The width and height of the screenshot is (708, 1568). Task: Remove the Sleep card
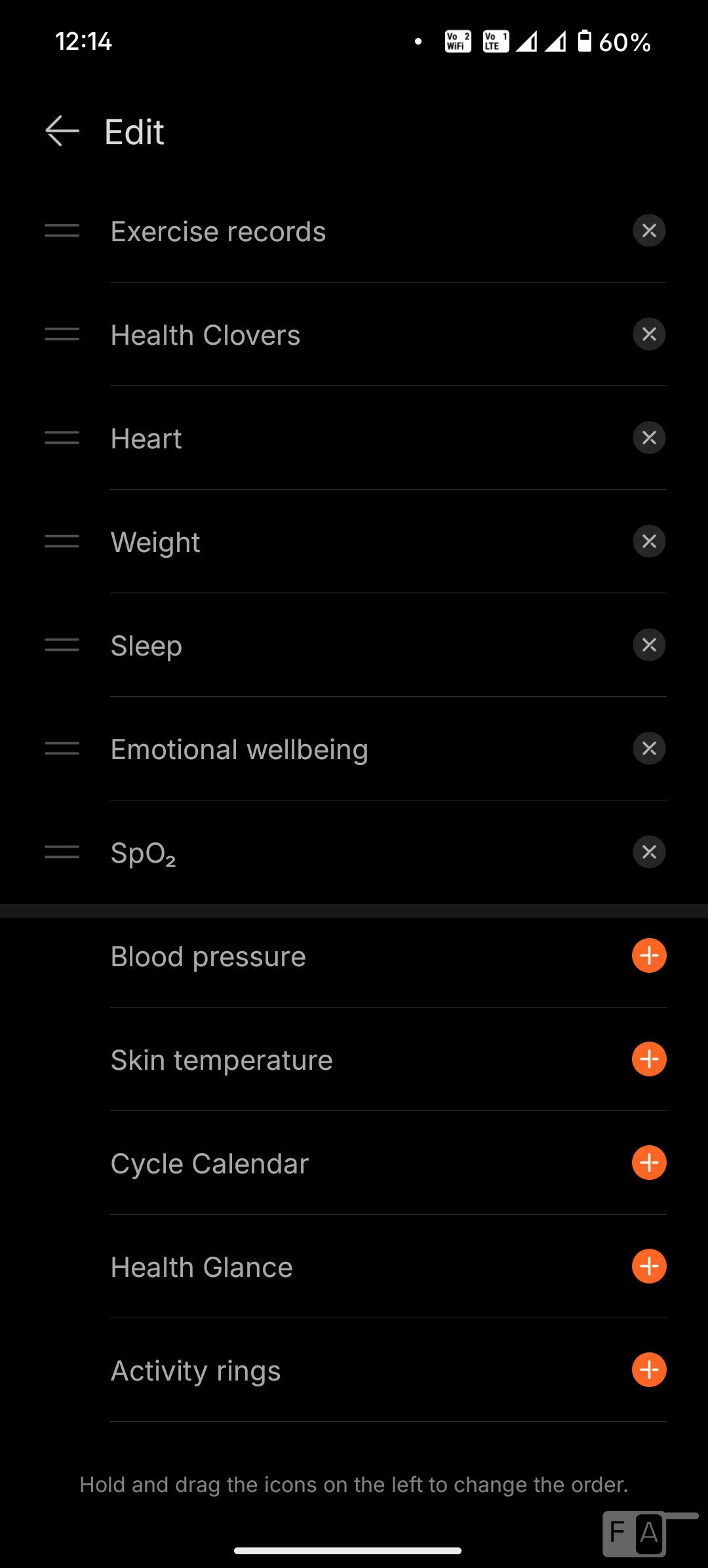pyautogui.click(x=649, y=645)
